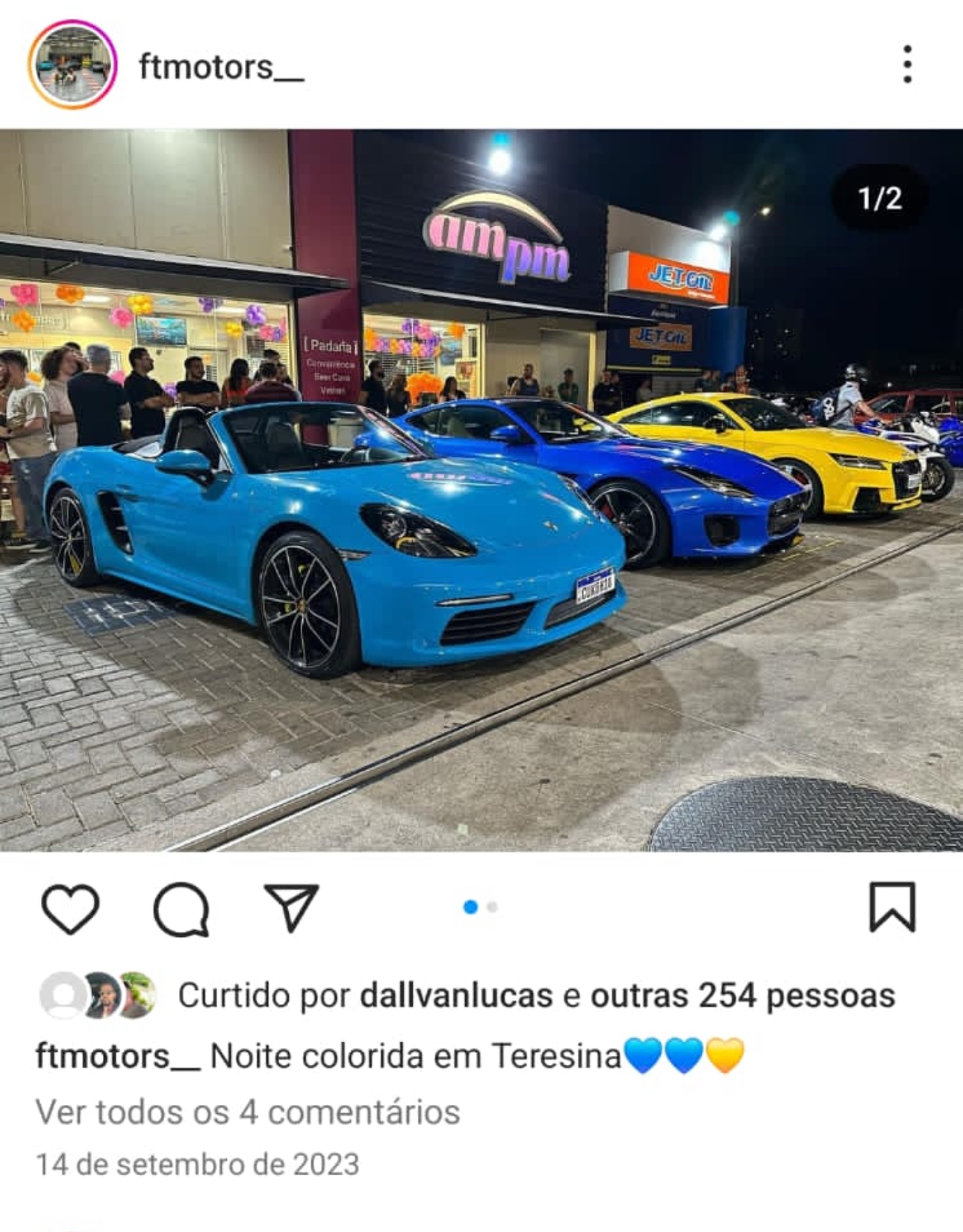Share the post via send icon
This screenshot has width=963, height=1232.
(292, 908)
